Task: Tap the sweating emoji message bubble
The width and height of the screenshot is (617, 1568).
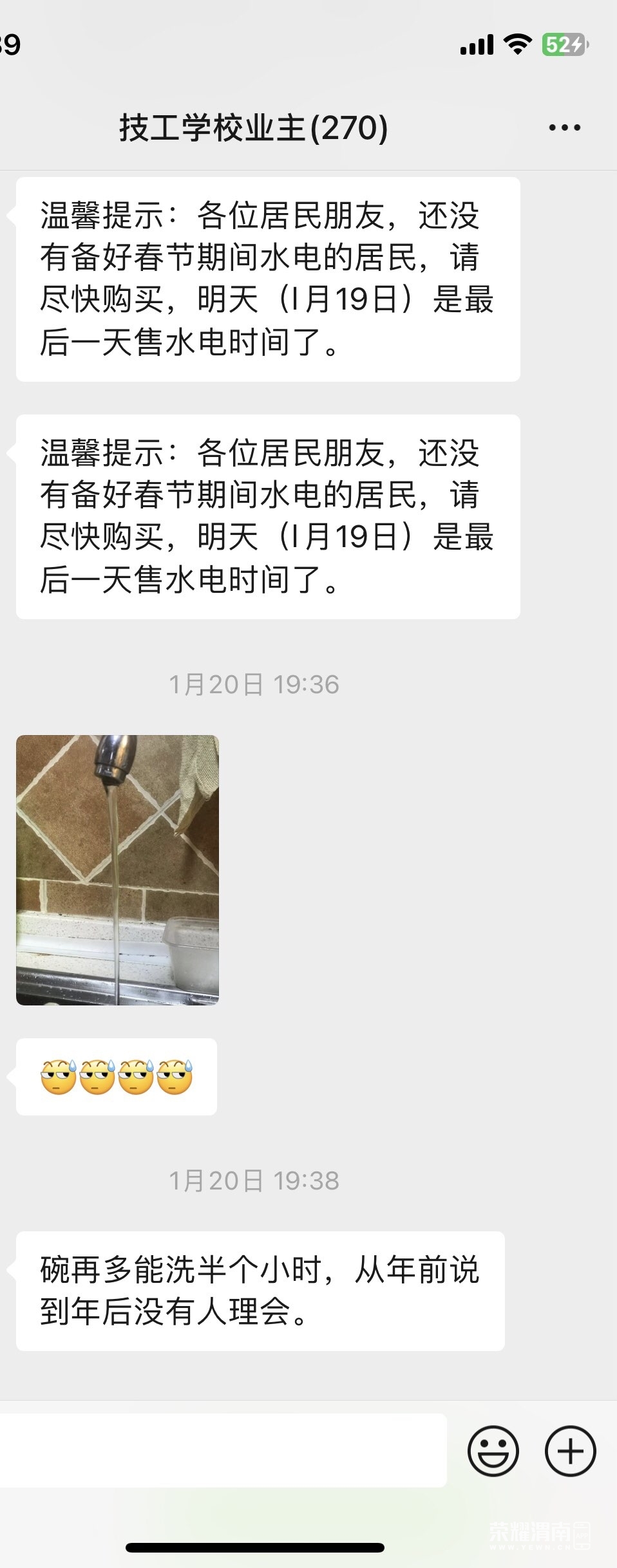Action: click(x=116, y=1076)
